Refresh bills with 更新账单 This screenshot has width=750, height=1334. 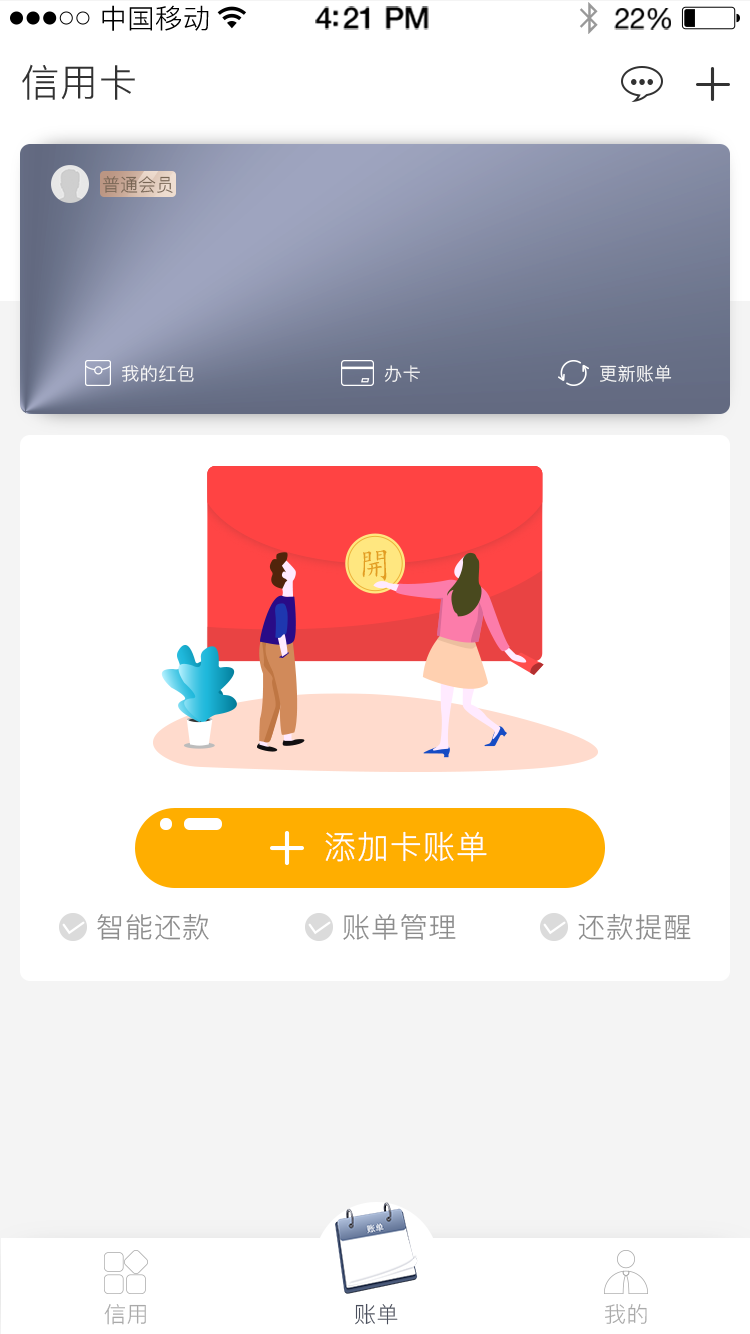point(614,374)
